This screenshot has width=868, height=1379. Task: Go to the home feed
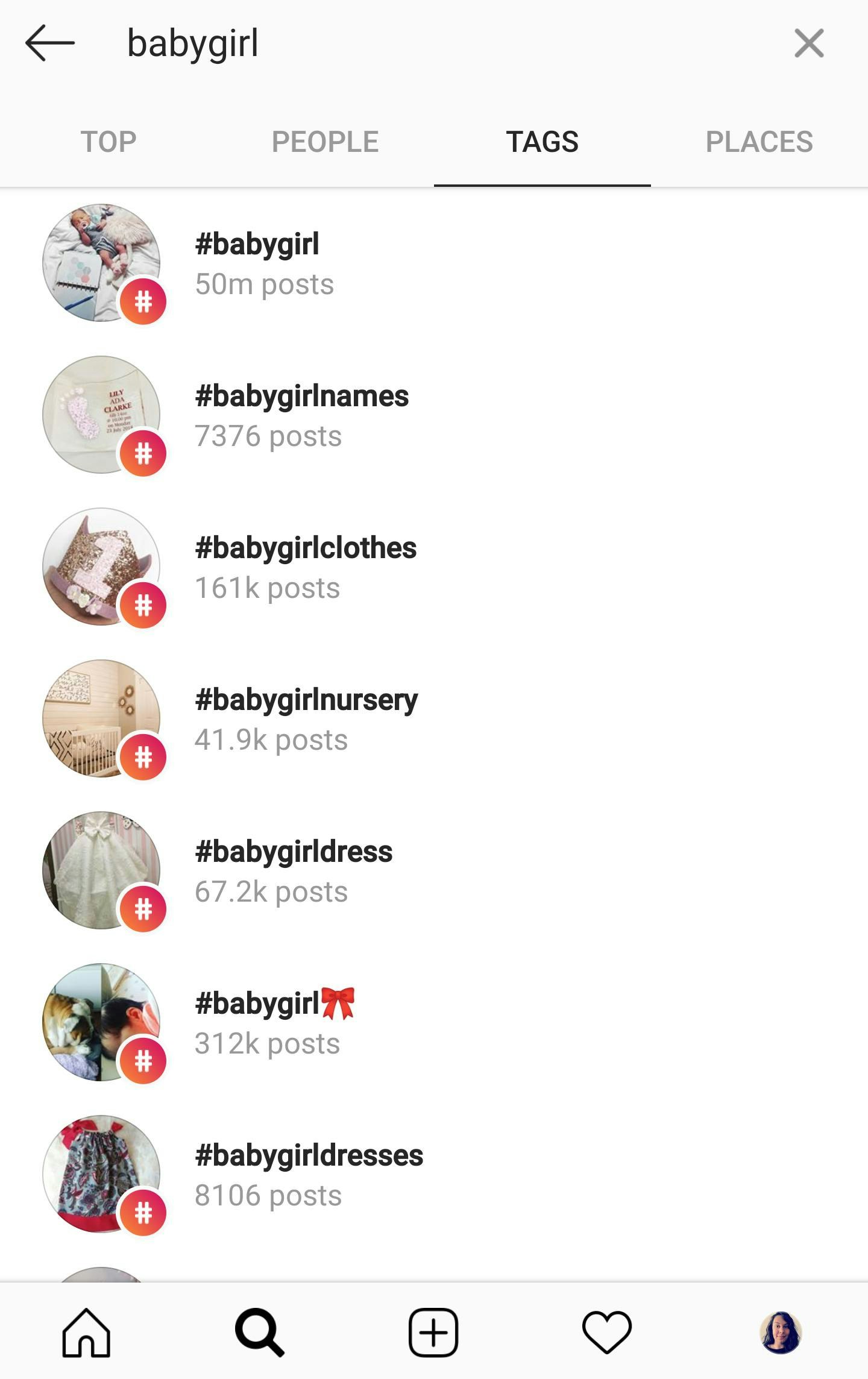click(86, 1333)
